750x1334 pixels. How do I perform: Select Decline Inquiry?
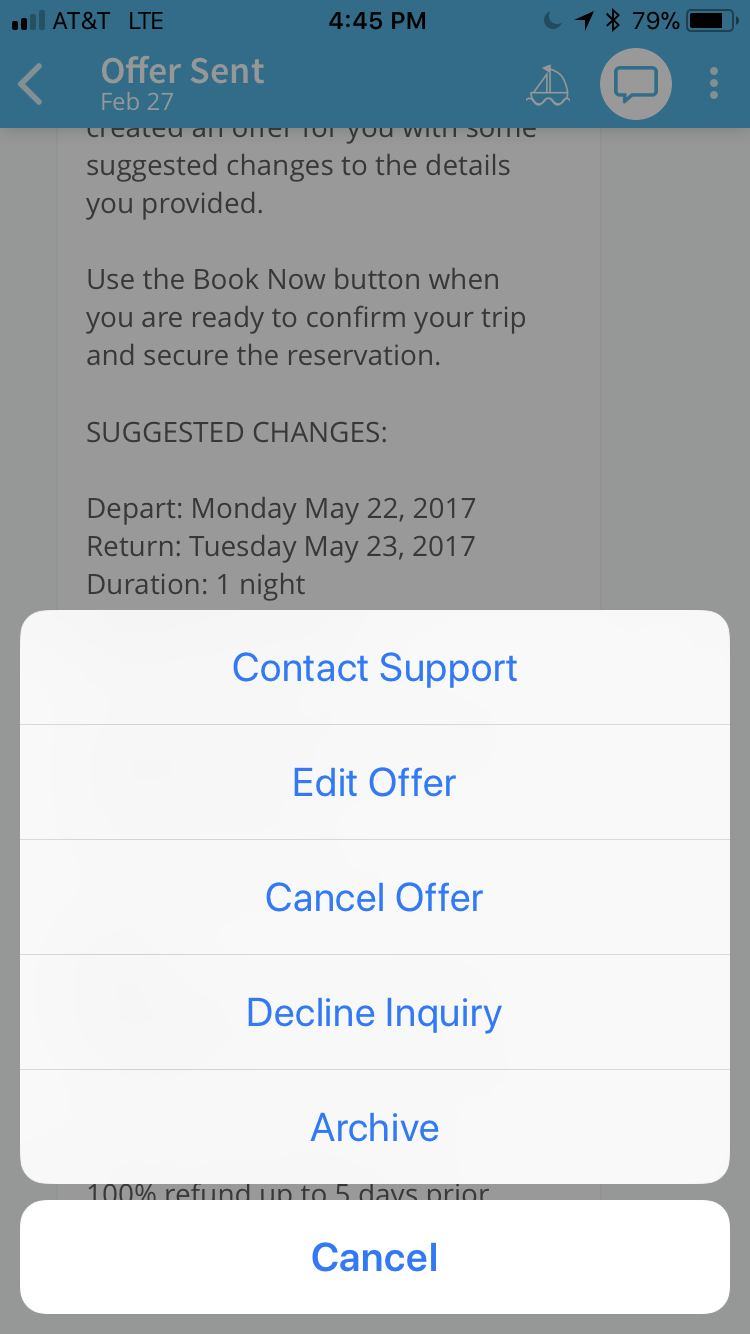click(x=375, y=1013)
